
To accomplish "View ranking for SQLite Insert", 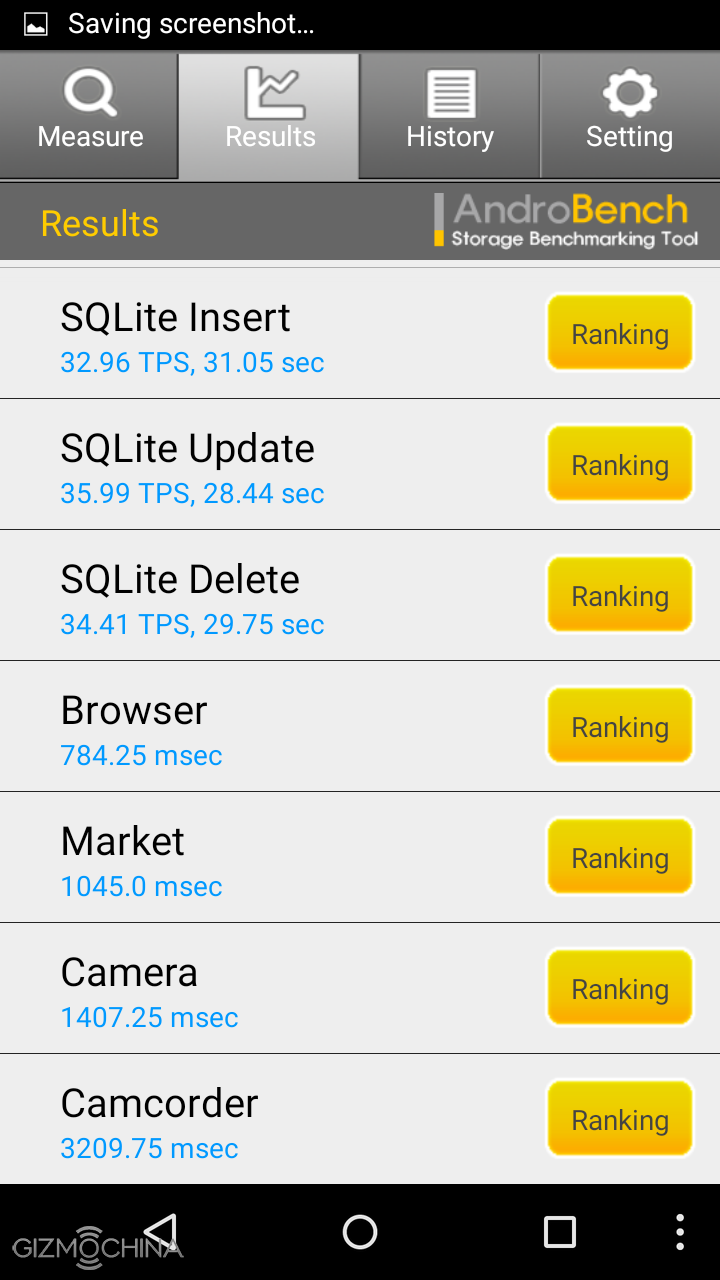I will [x=620, y=333].
